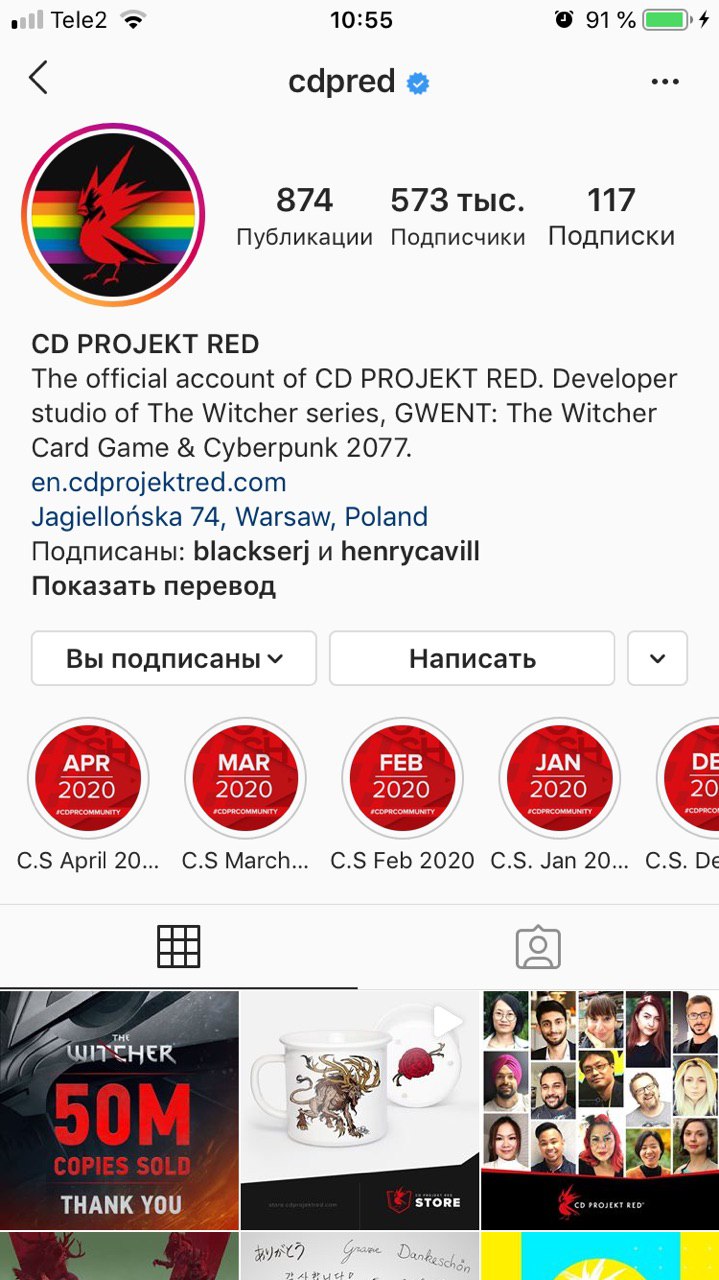Open the Witcher 50M Copies Sold post
Viewport: 719px width, 1280px height.
tap(119, 1110)
